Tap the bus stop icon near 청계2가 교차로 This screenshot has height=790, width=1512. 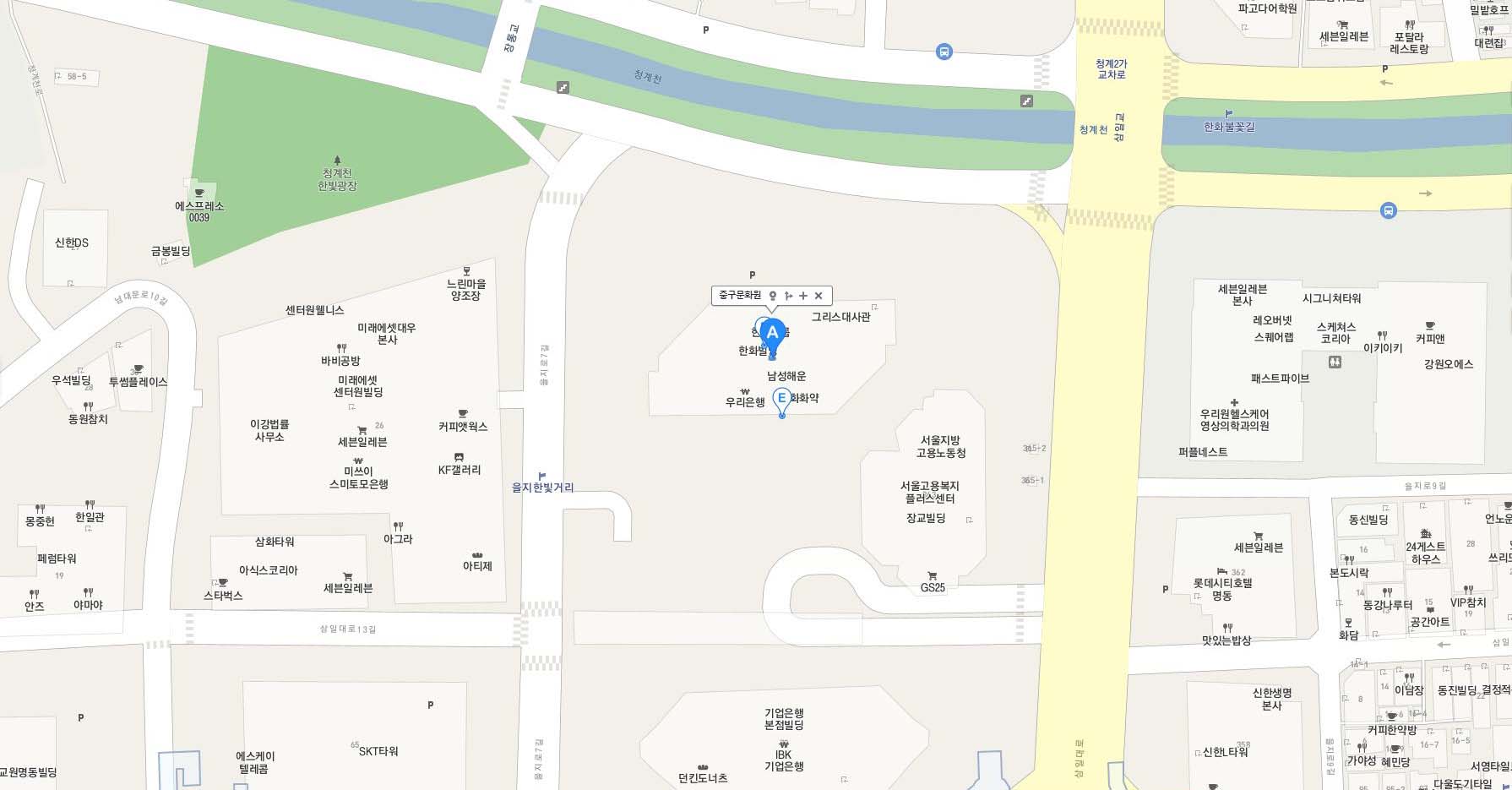point(1389,210)
